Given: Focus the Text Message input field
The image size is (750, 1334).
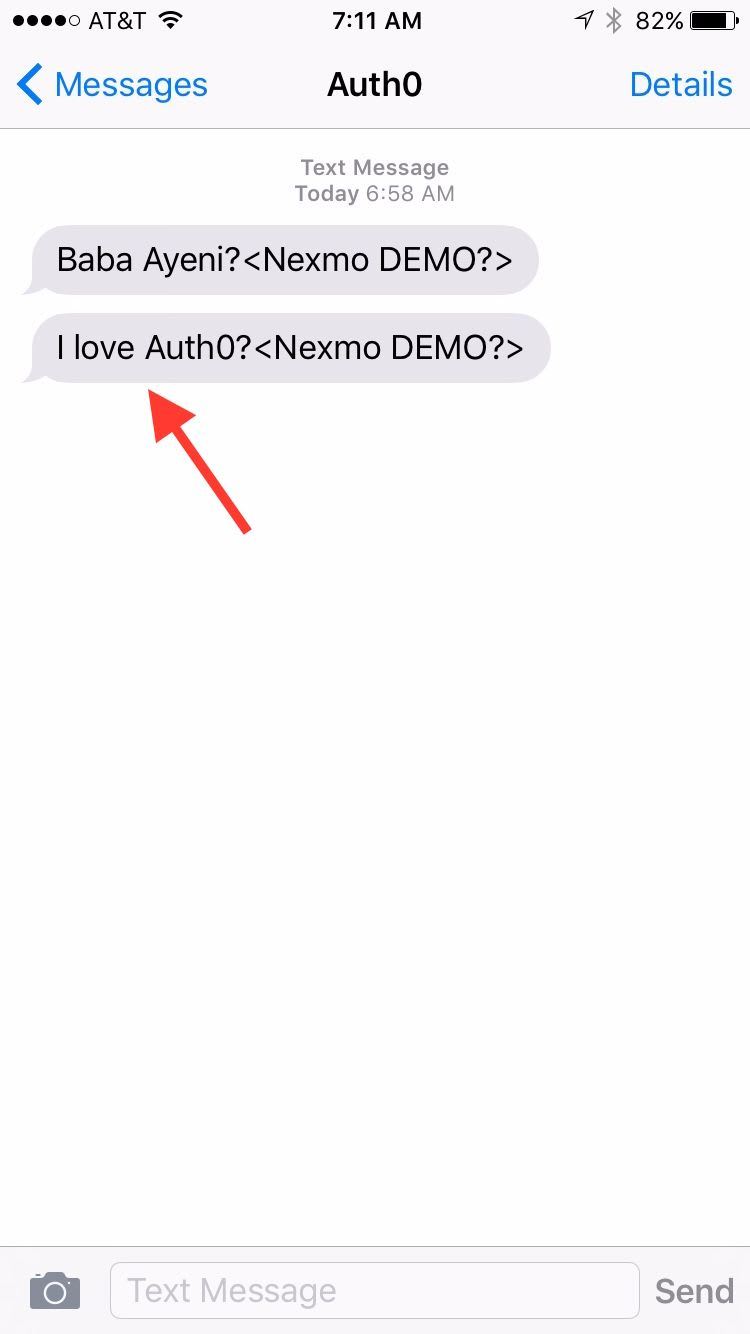Looking at the screenshot, I should 374,1290.
